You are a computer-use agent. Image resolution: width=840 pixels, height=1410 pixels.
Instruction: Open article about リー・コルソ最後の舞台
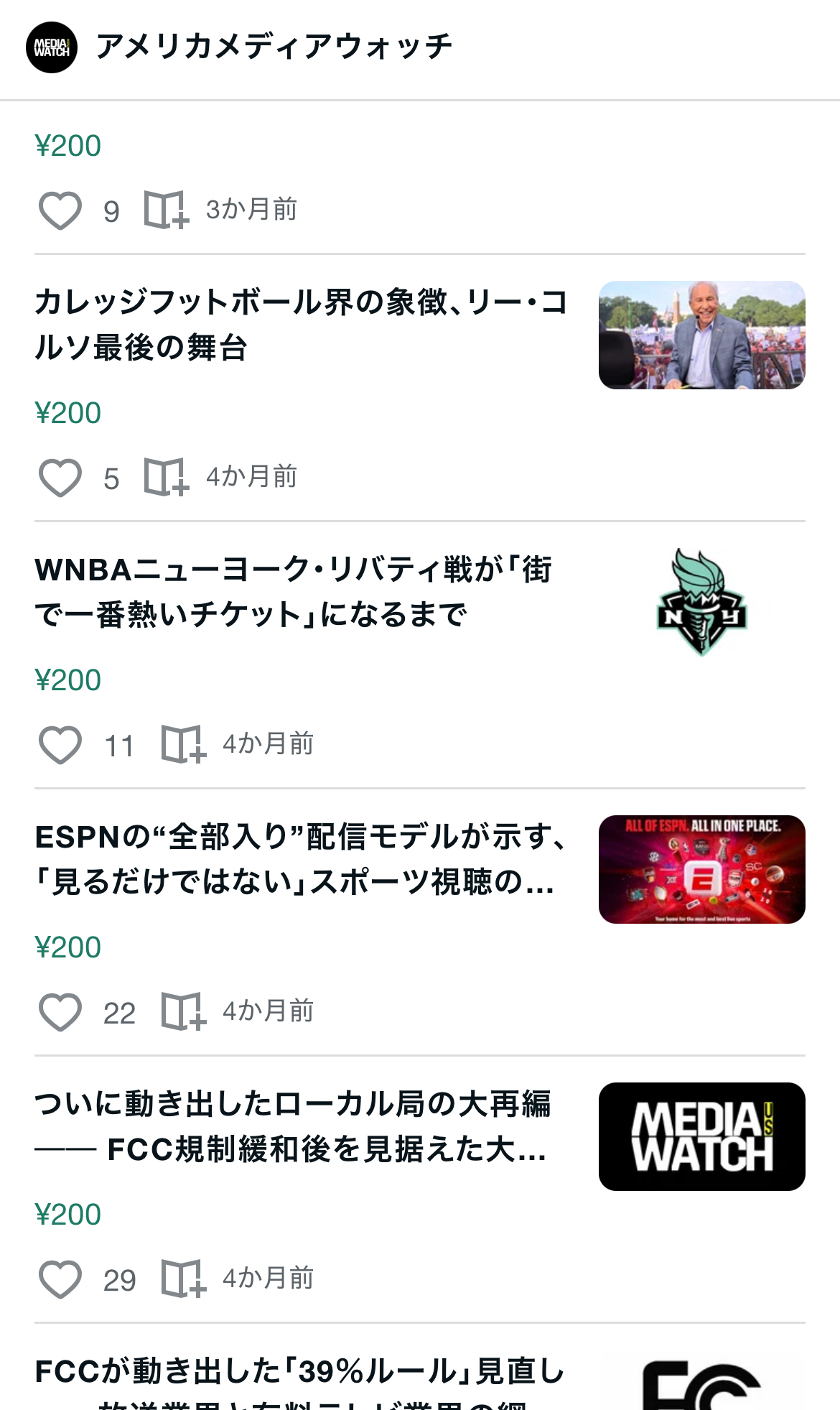302,325
